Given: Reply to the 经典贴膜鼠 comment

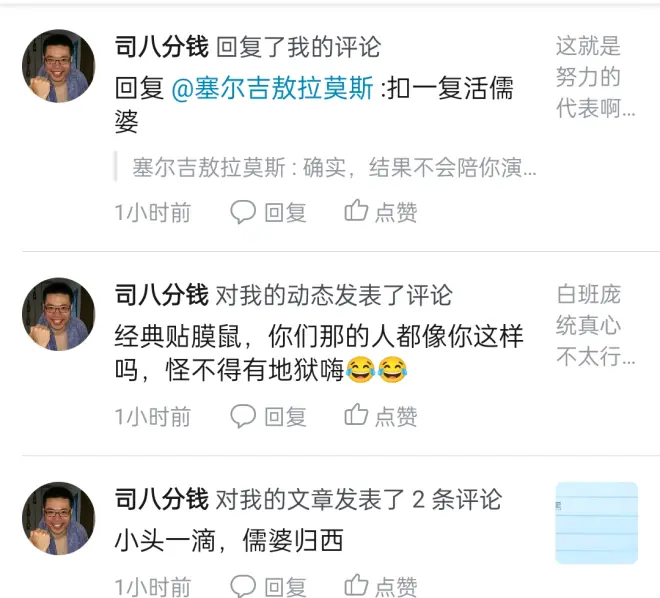Looking at the screenshot, I should tap(268, 416).
